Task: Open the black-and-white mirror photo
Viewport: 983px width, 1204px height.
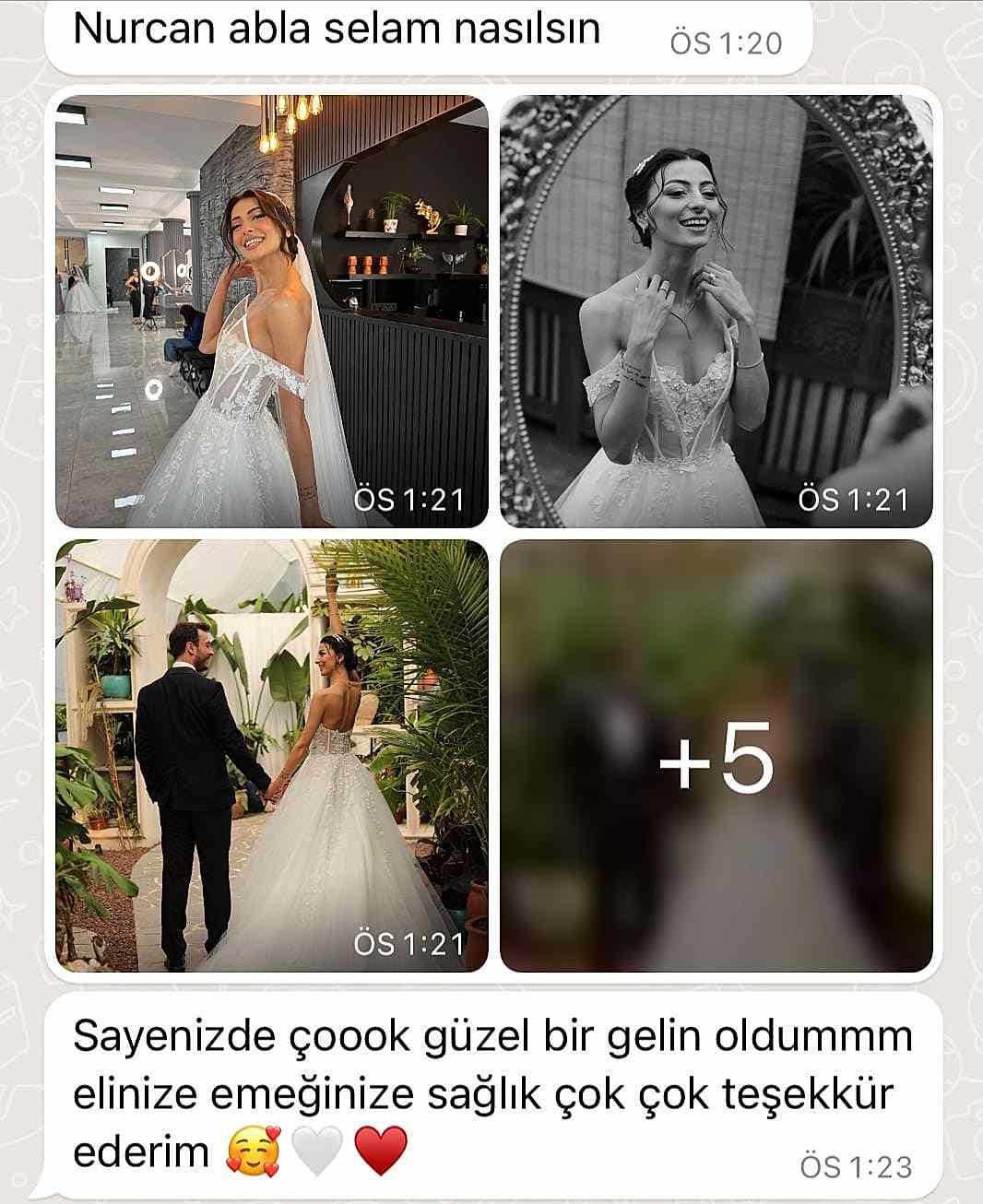Action: click(x=716, y=312)
